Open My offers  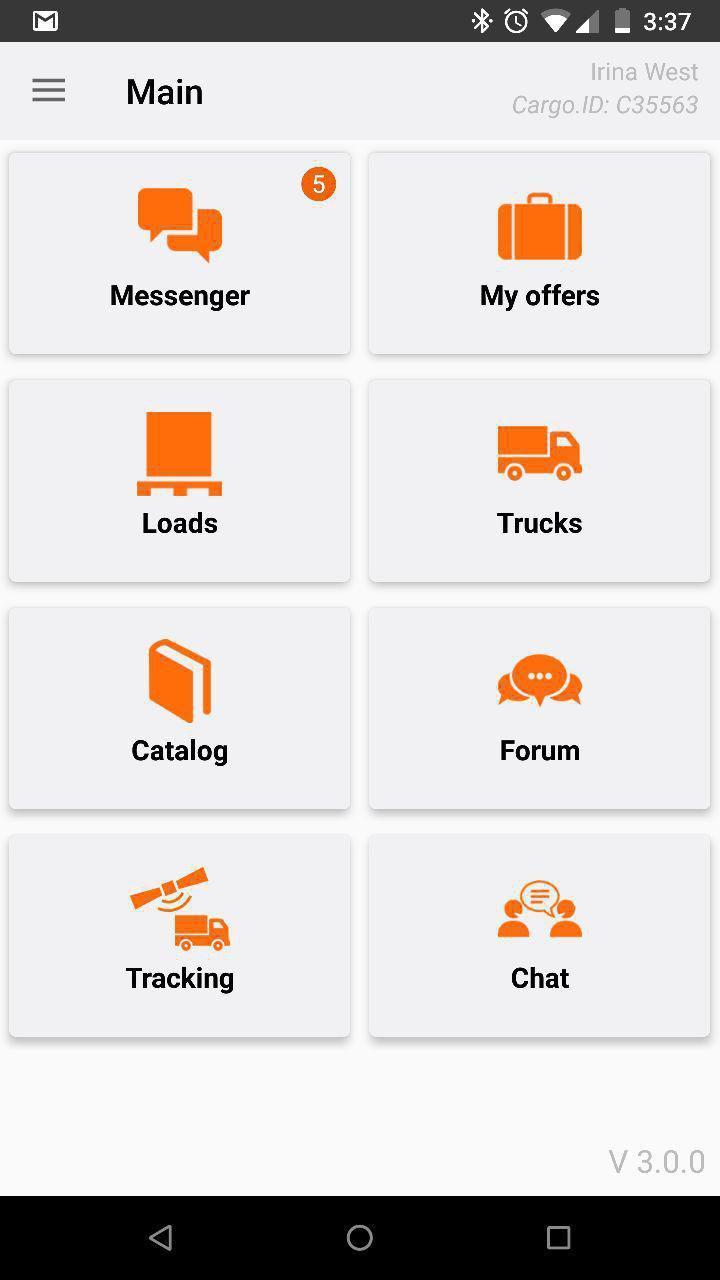[x=540, y=253]
